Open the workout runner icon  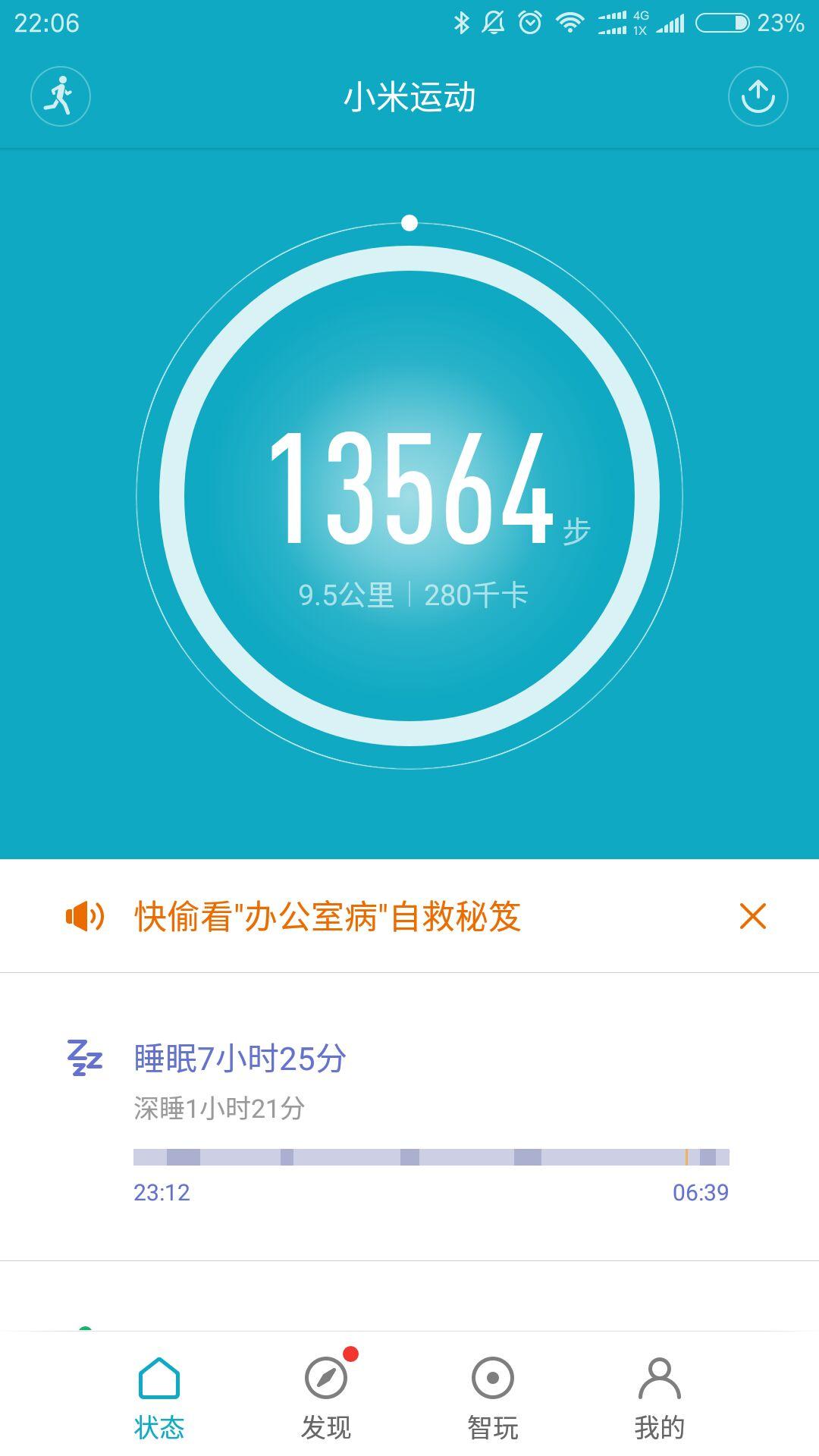[60, 97]
